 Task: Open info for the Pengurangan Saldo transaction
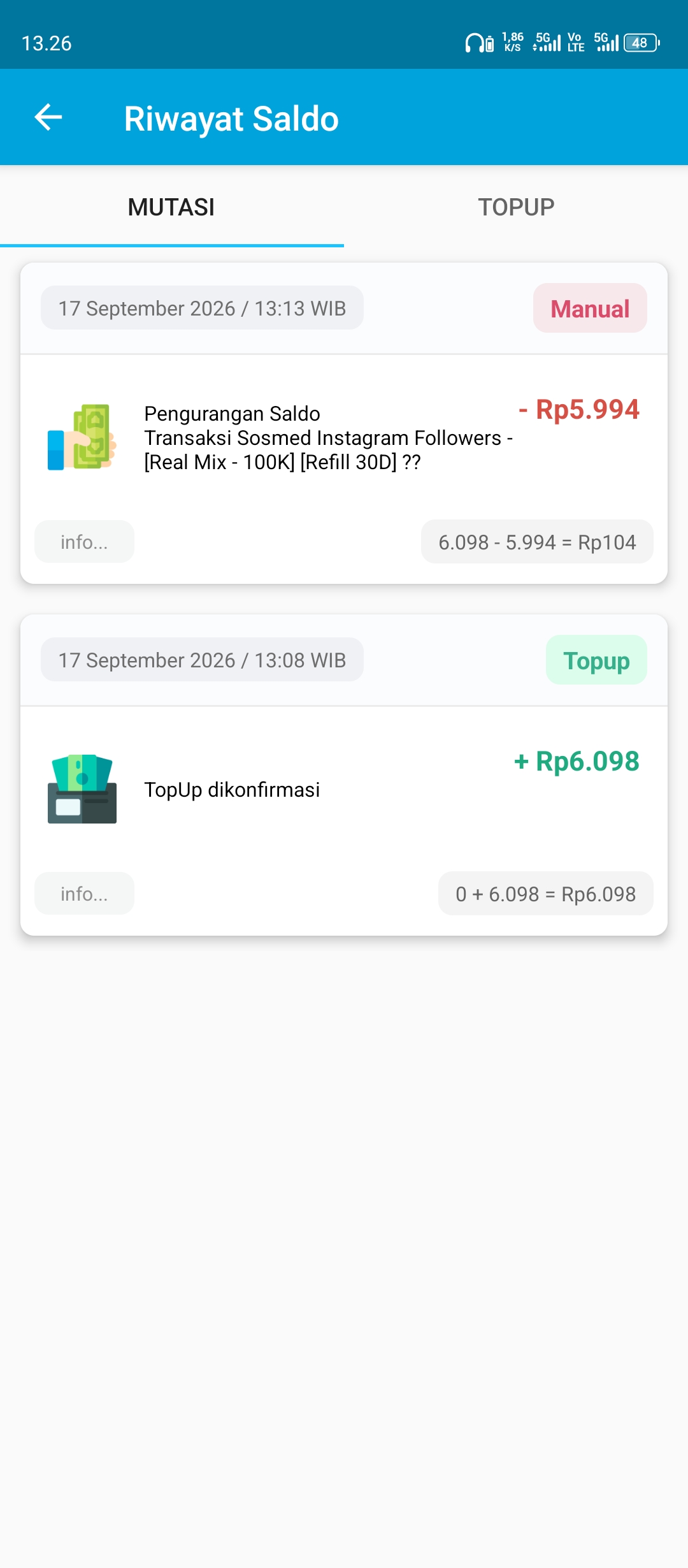coord(84,542)
